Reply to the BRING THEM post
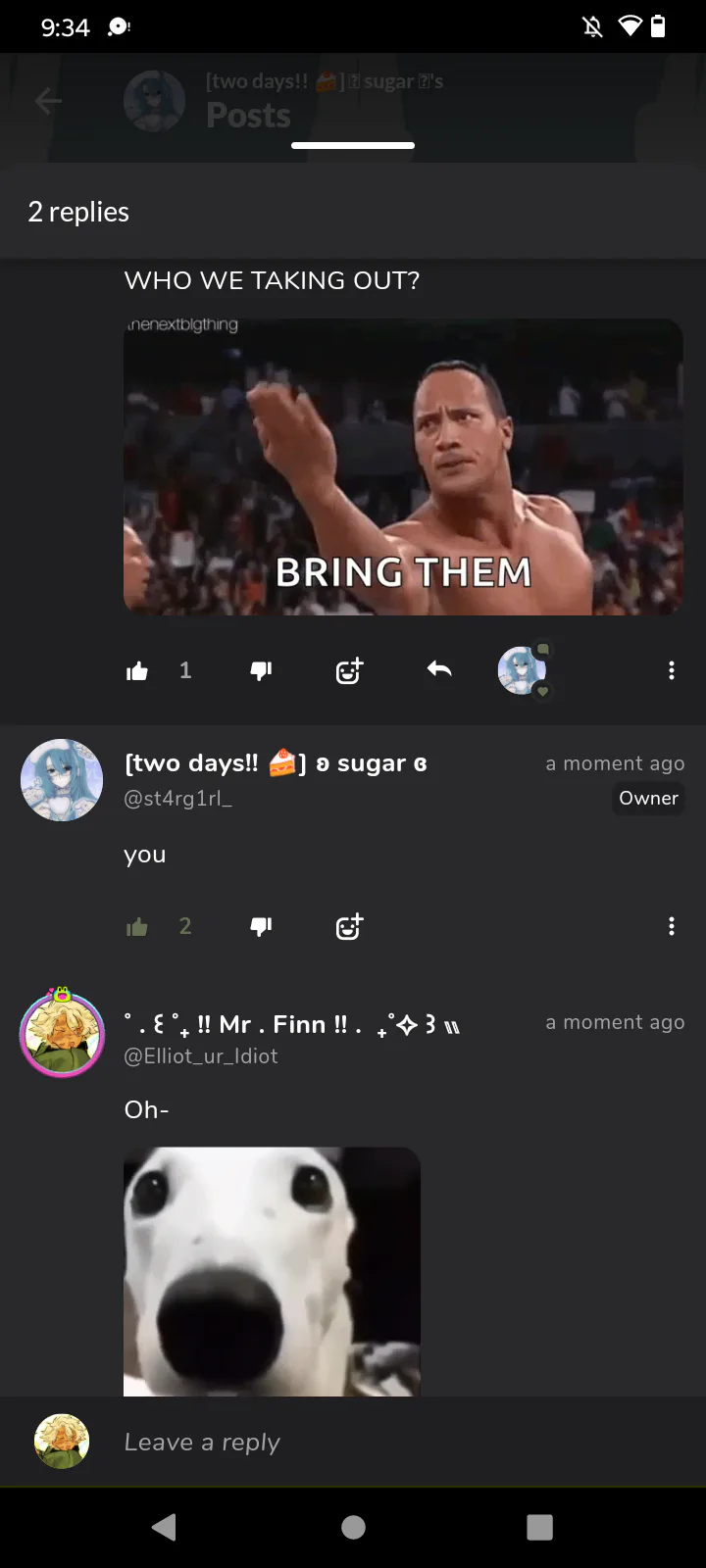Image resolution: width=706 pixels, height=1568 pixels. click(x=439, y=670)
